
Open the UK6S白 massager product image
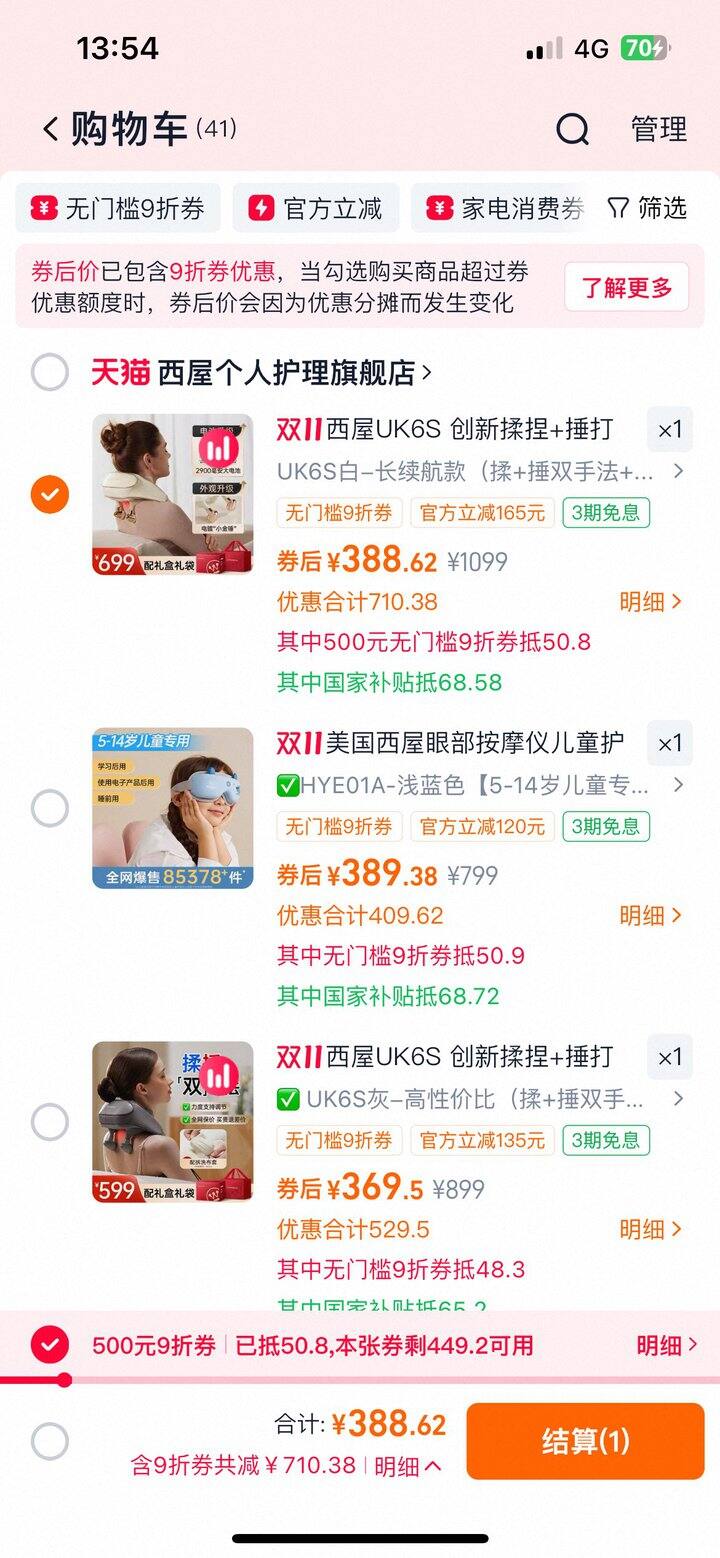click(173, 495)
